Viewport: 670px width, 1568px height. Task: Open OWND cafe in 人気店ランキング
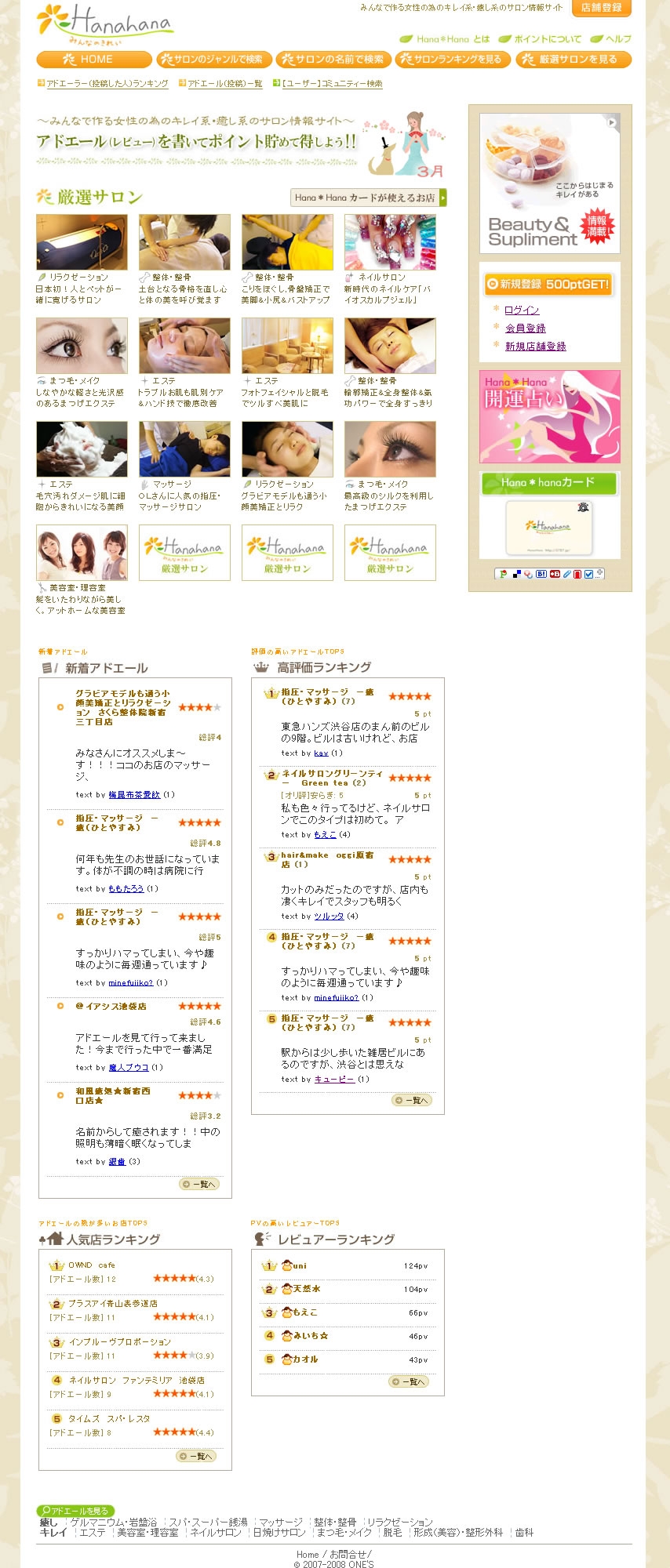coord(91,1265)
